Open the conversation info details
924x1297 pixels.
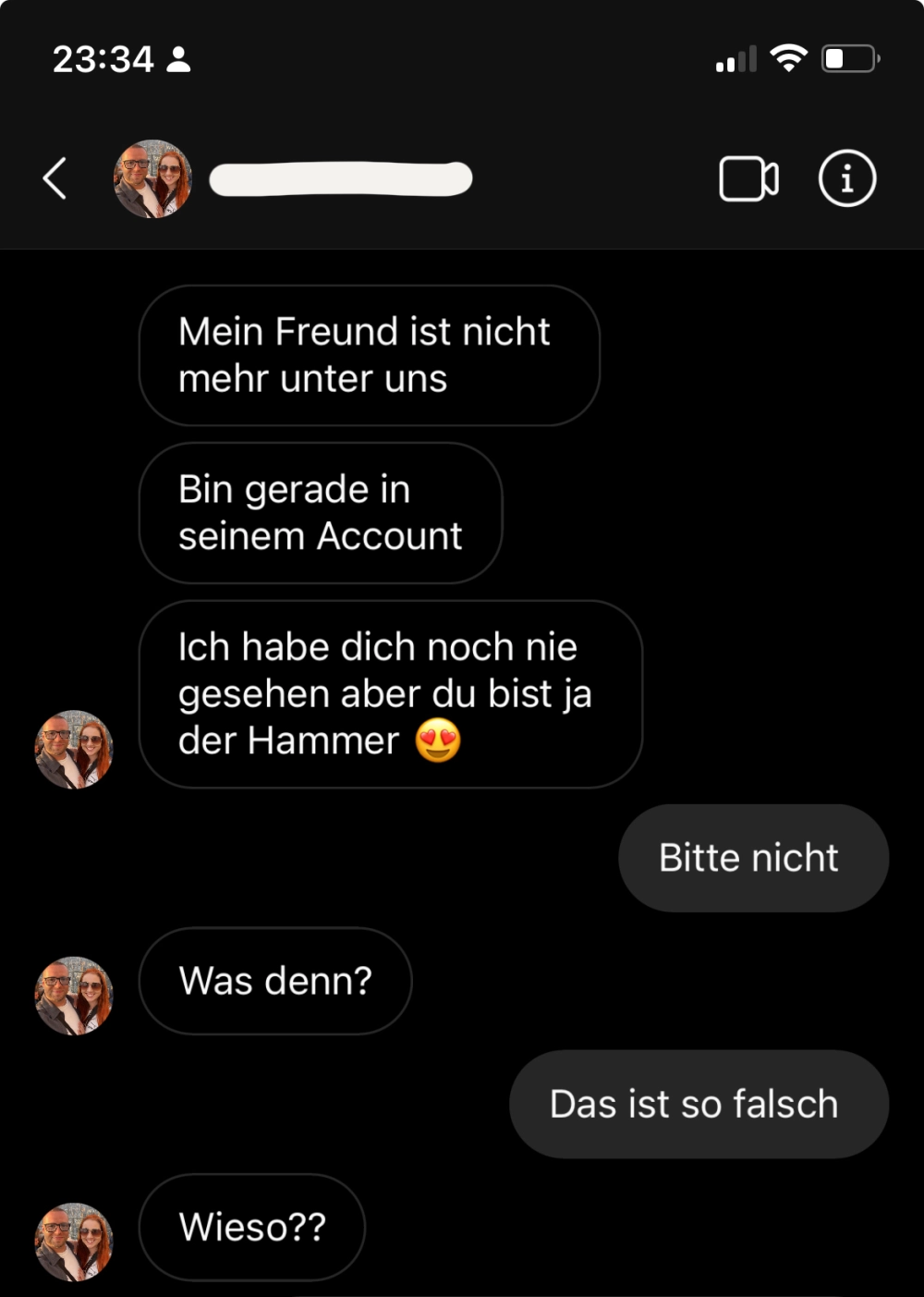846,178
